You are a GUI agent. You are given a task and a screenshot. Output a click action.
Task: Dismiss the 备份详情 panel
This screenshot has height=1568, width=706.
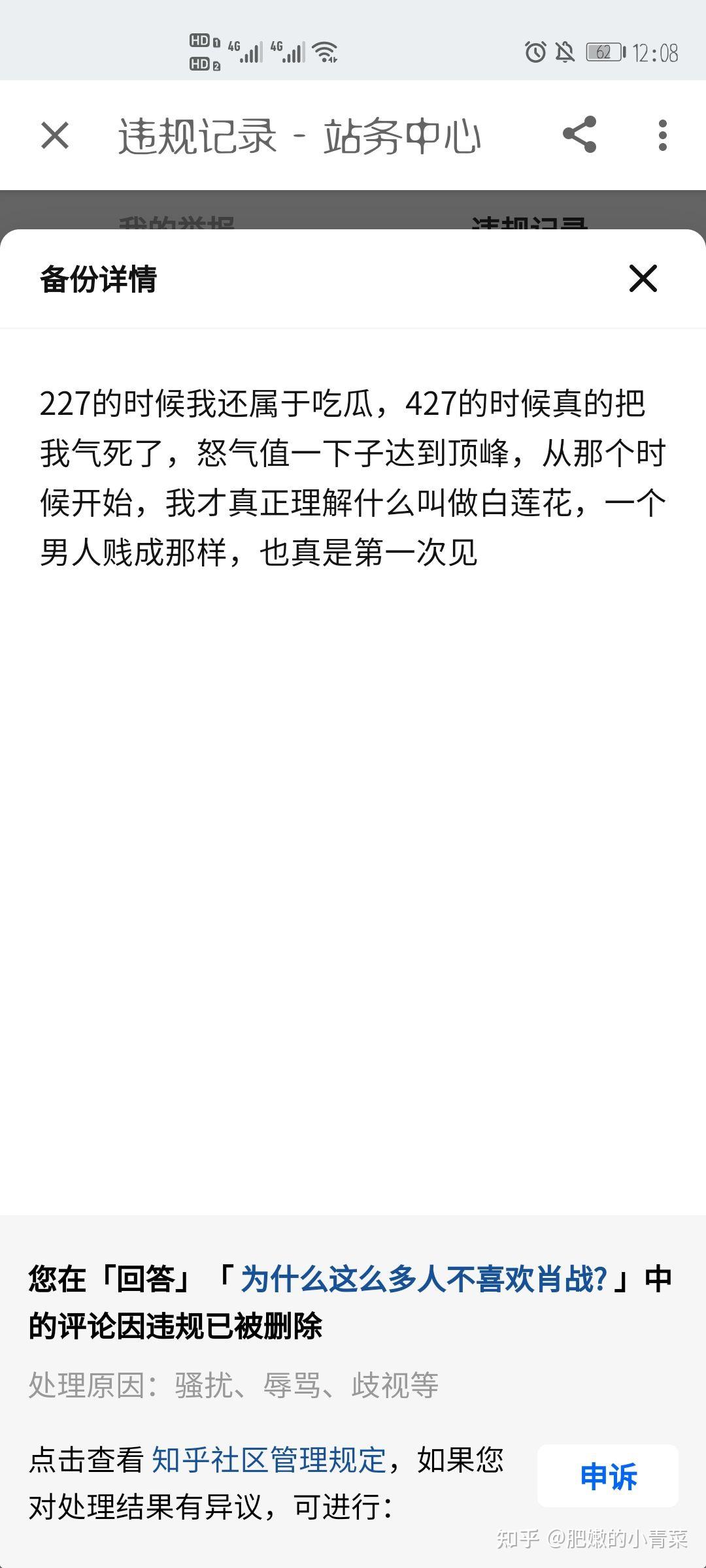point(643,278)
